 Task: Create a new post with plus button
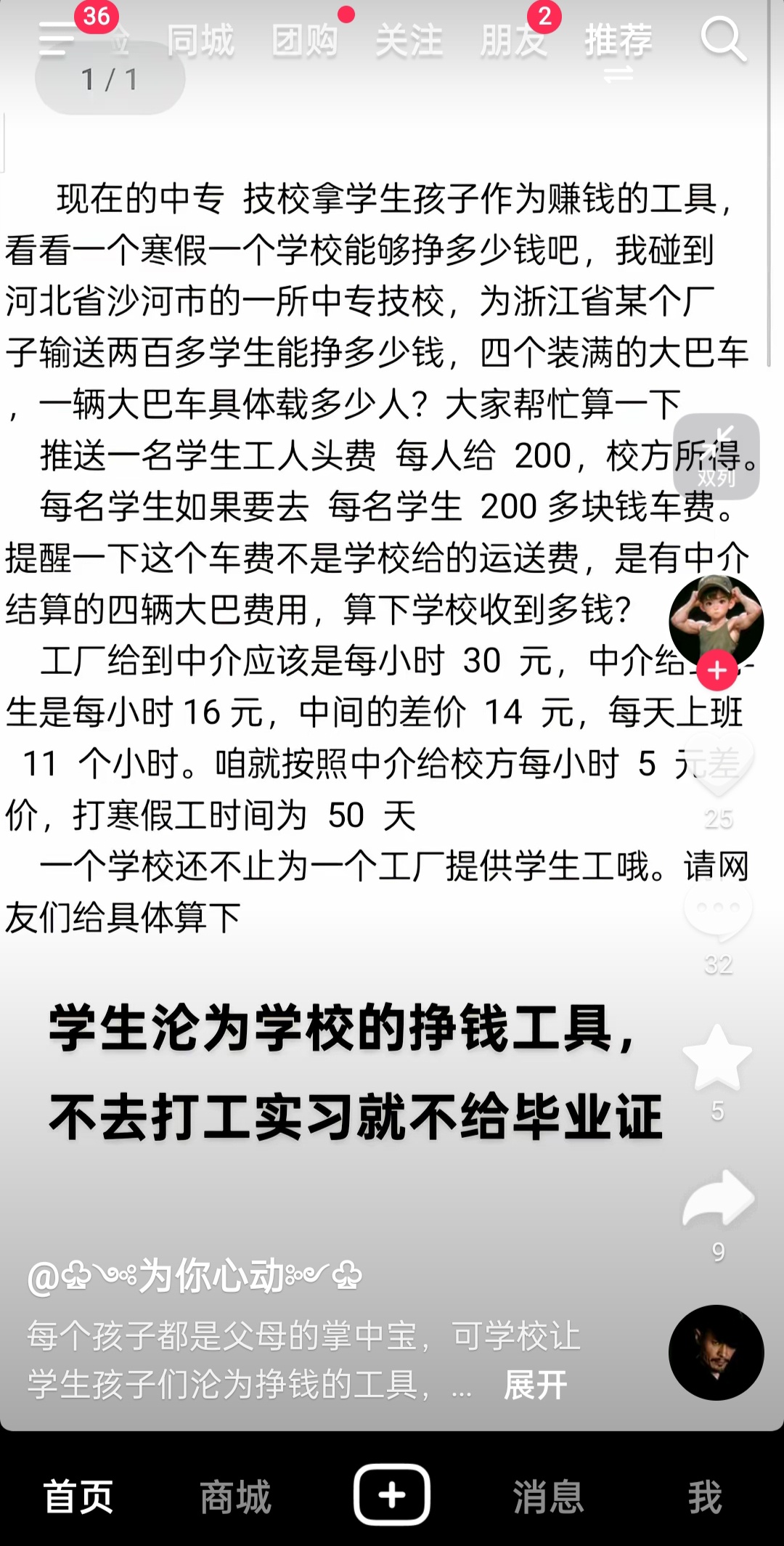(x=392, y=1495)
